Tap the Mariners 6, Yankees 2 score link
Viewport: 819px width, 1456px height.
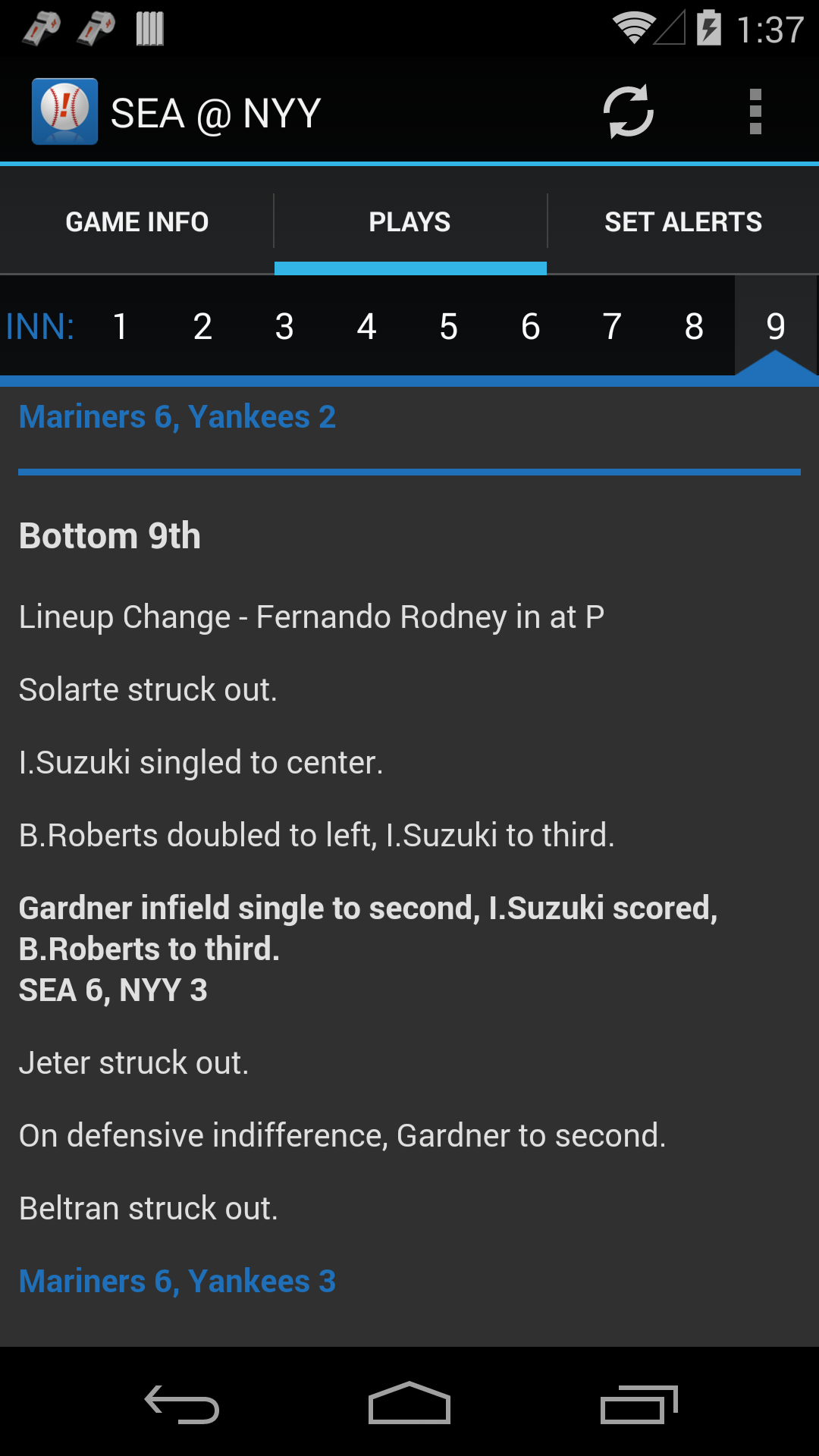(177, 417)
